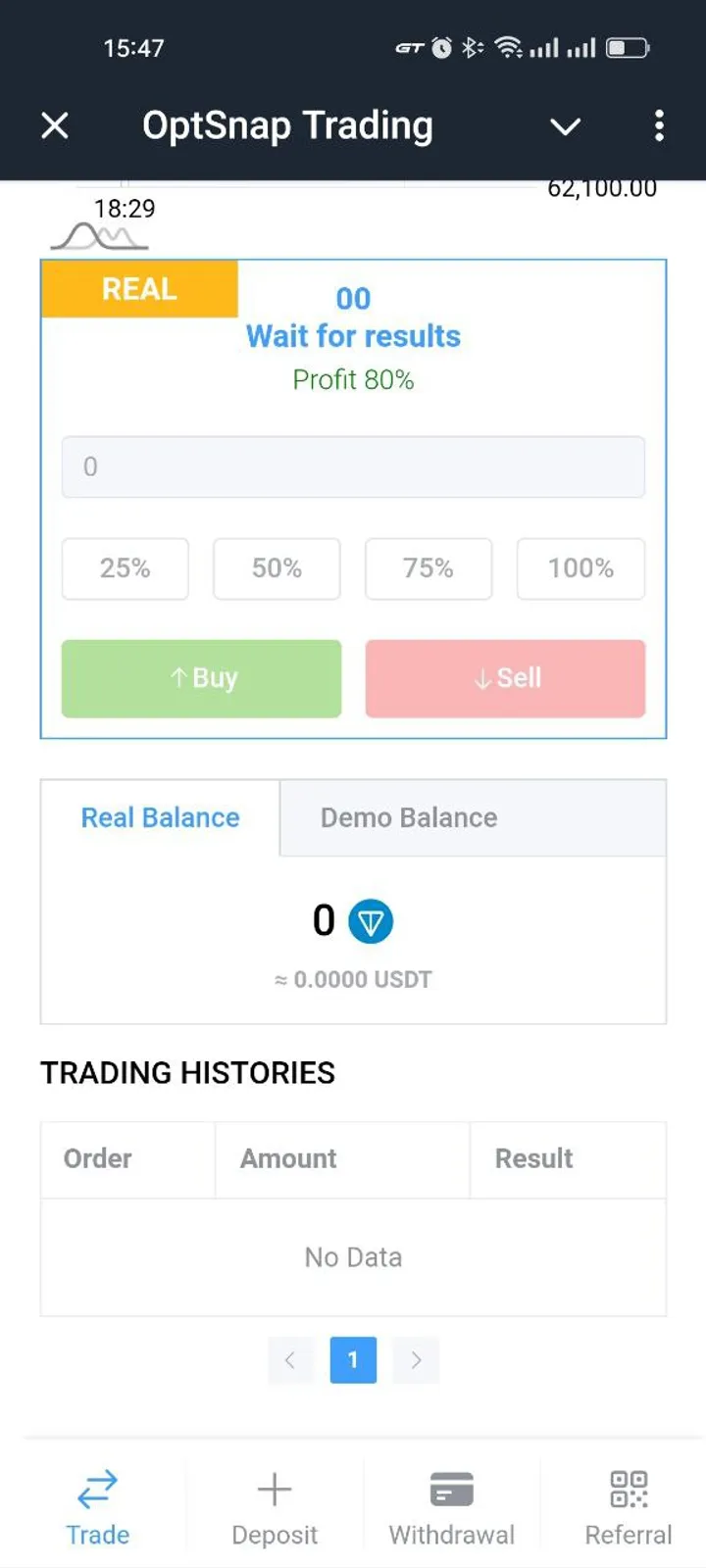The width and height of the screenshot is (706, 1568).
Task: Tap the up arrow inside the Buy button
Action: point(179,677)
